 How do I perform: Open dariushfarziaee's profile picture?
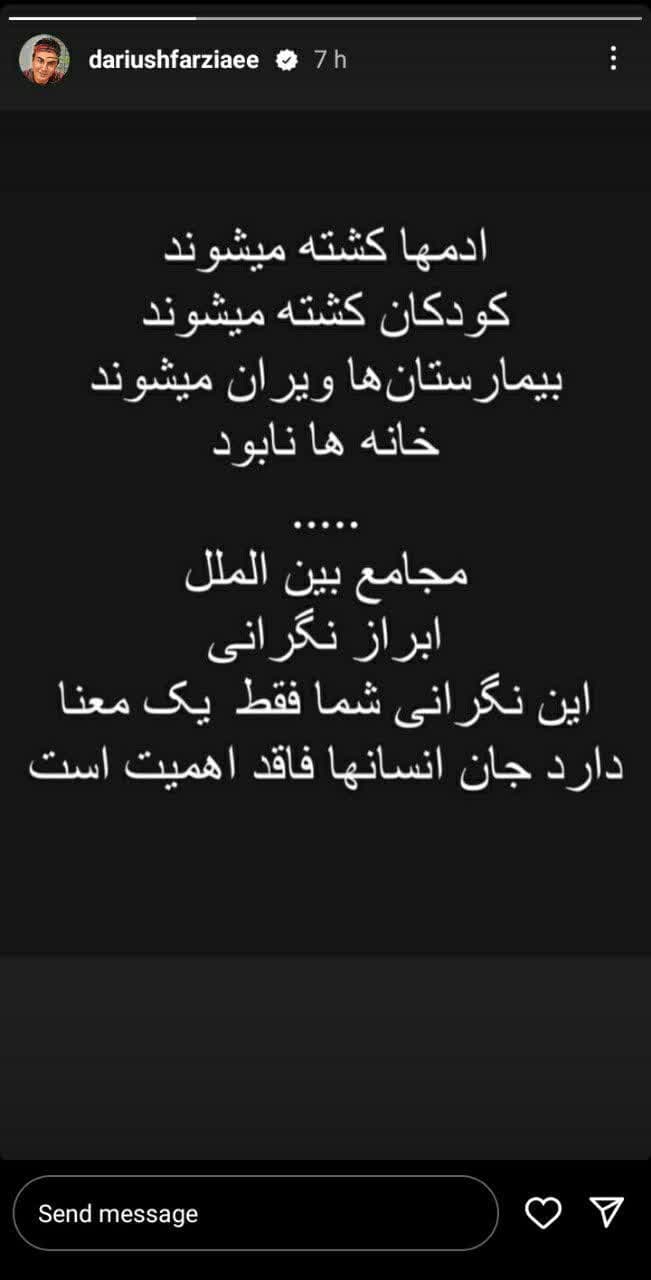click(x=44, y=60)
